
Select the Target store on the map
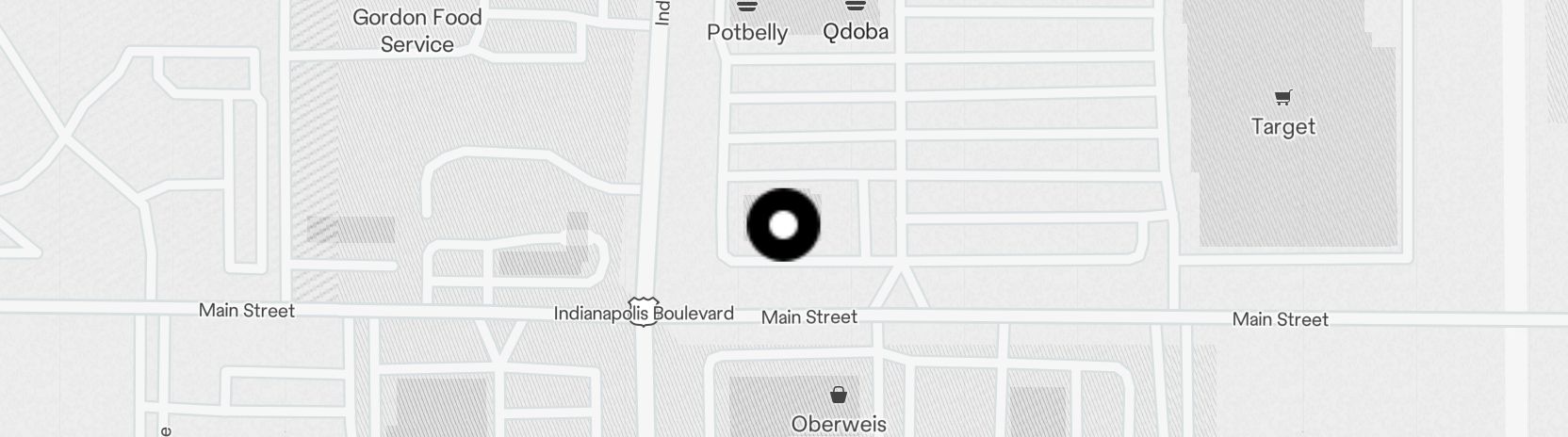pos(1282,98)
